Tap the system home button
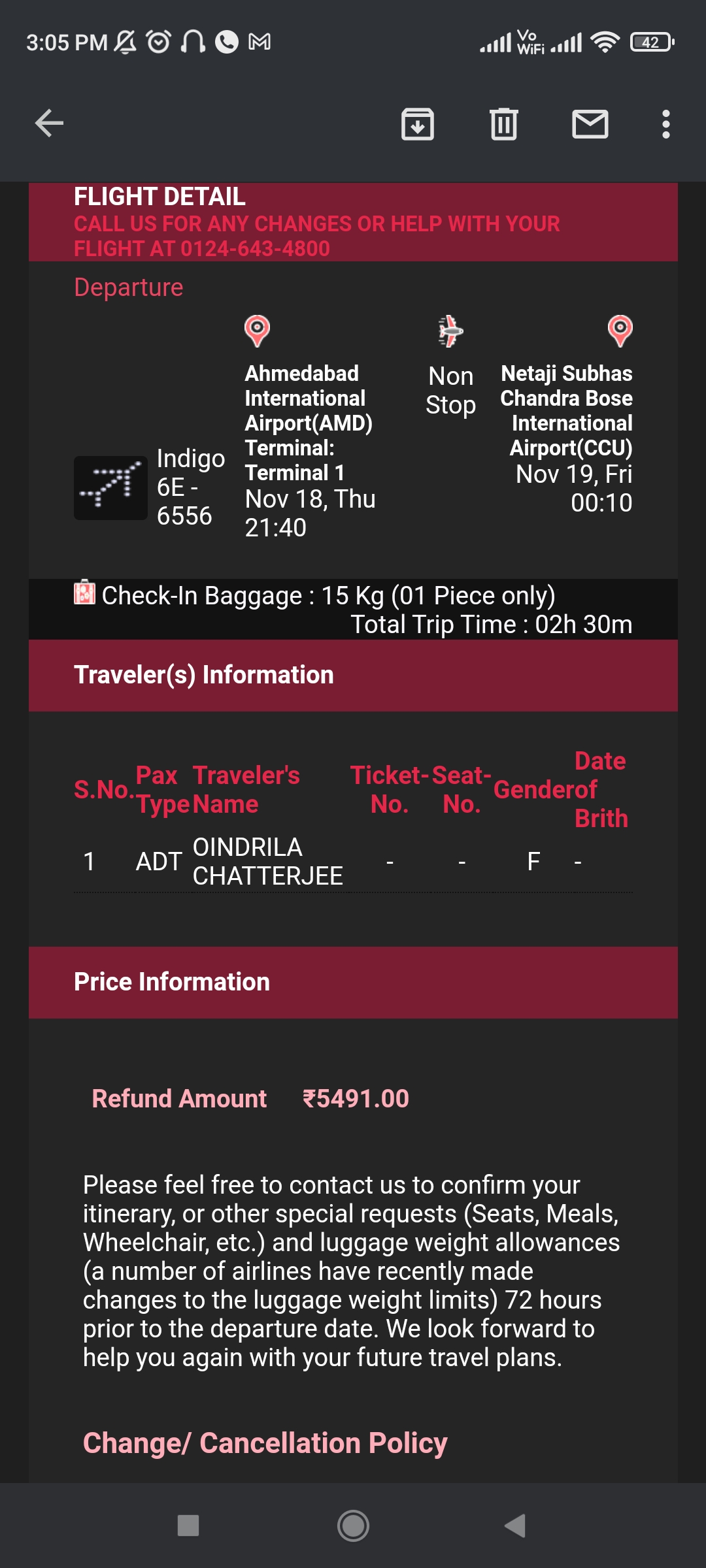706x1568 pixels. (x=353, y=1526)
